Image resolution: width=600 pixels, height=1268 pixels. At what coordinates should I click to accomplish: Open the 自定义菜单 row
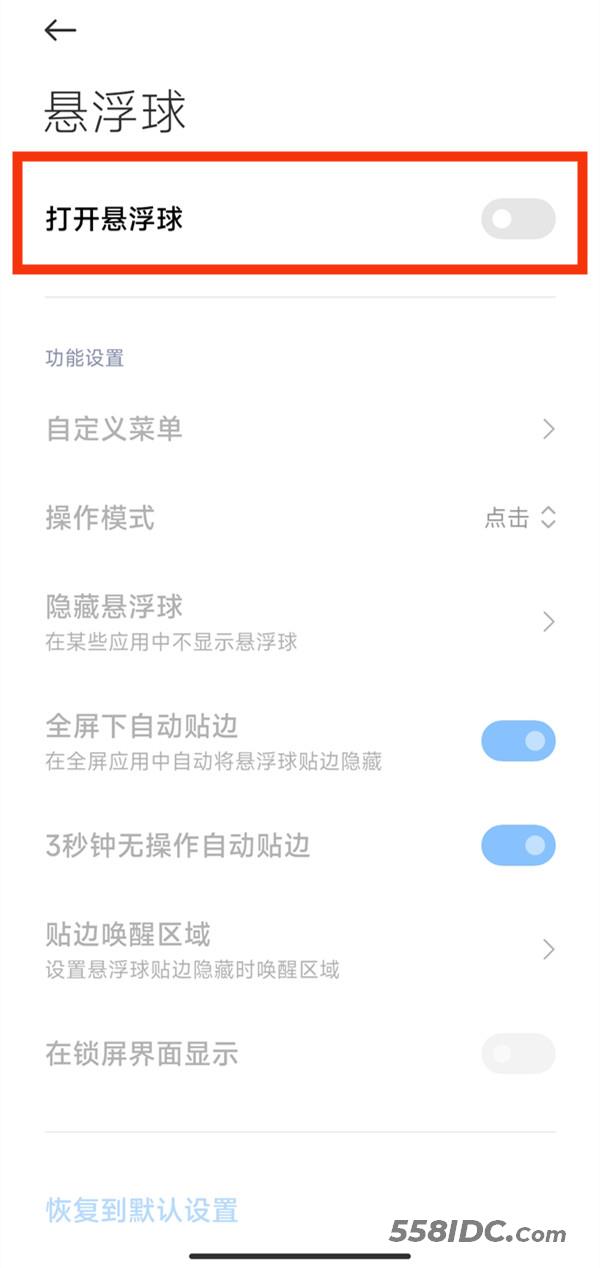tap(300, 429)
